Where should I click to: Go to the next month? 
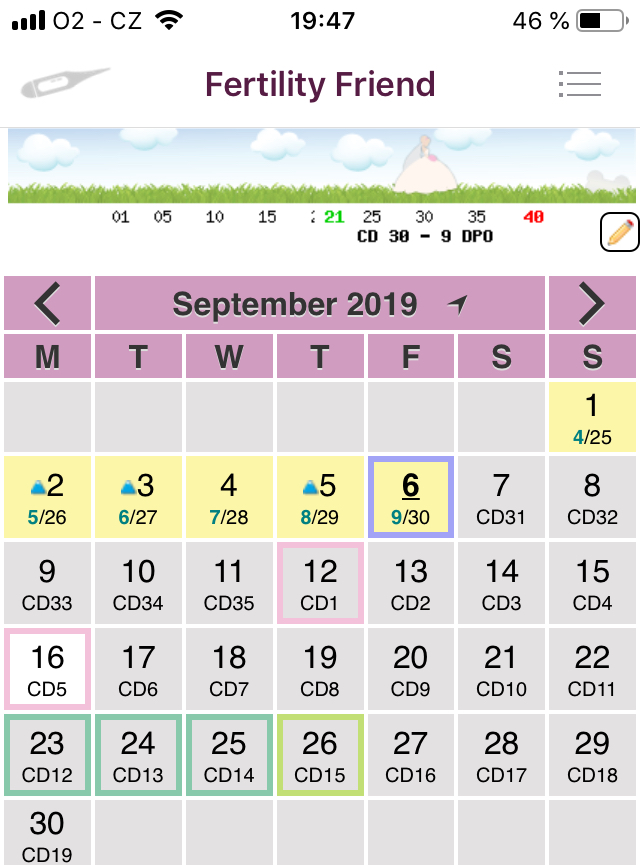[592, 303]
